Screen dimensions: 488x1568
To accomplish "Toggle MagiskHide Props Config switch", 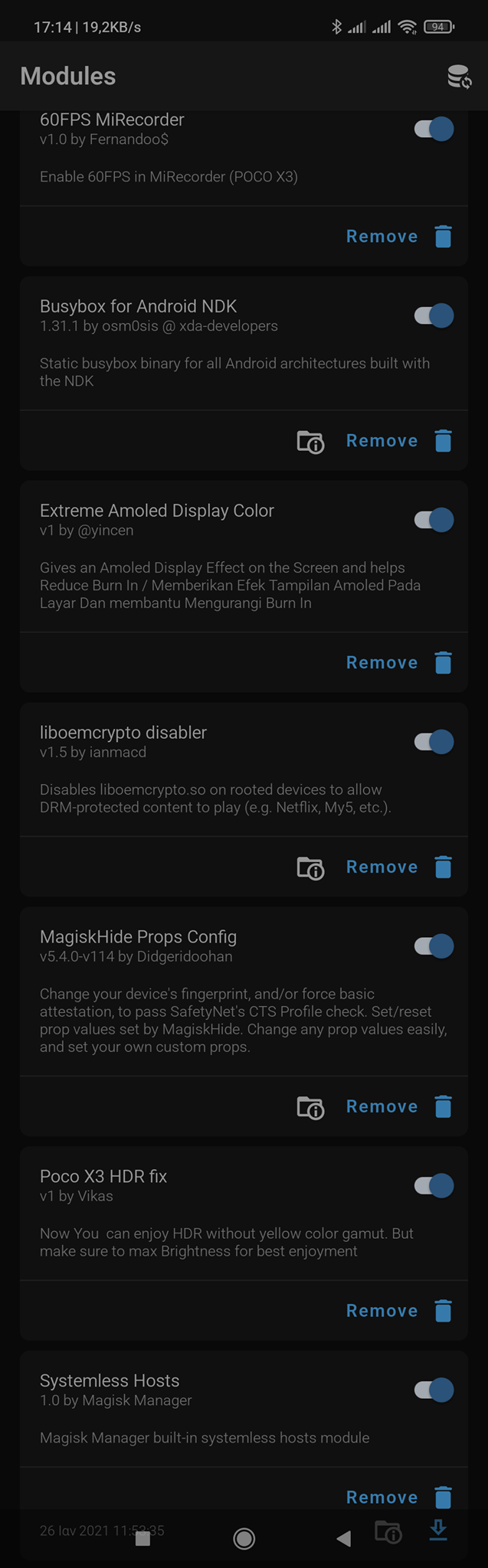I will pos(434,946).
